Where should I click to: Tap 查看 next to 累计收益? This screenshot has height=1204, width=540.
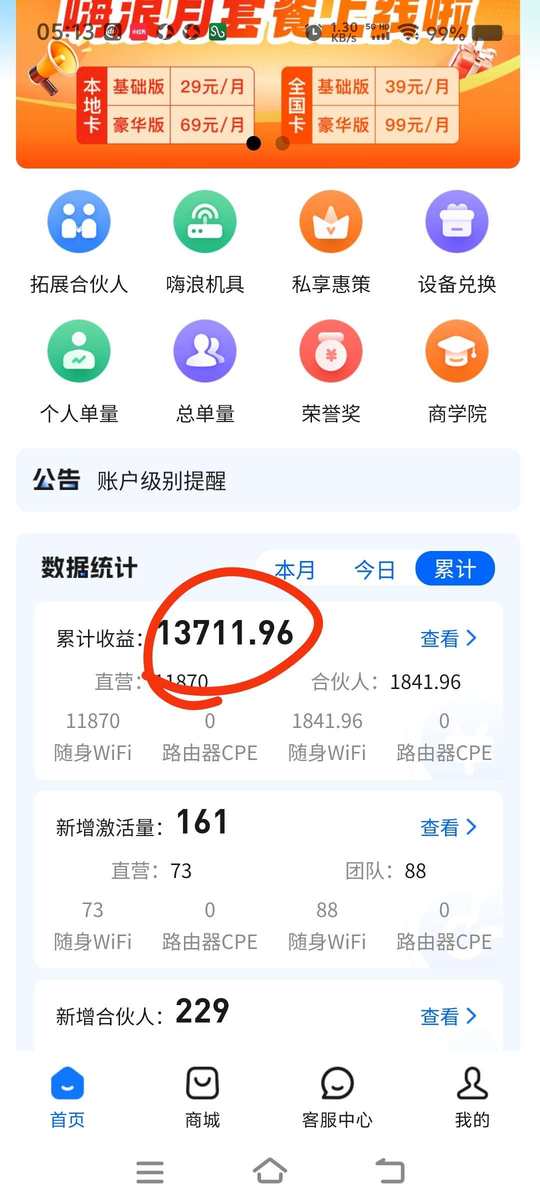click(x=448, y=638)
